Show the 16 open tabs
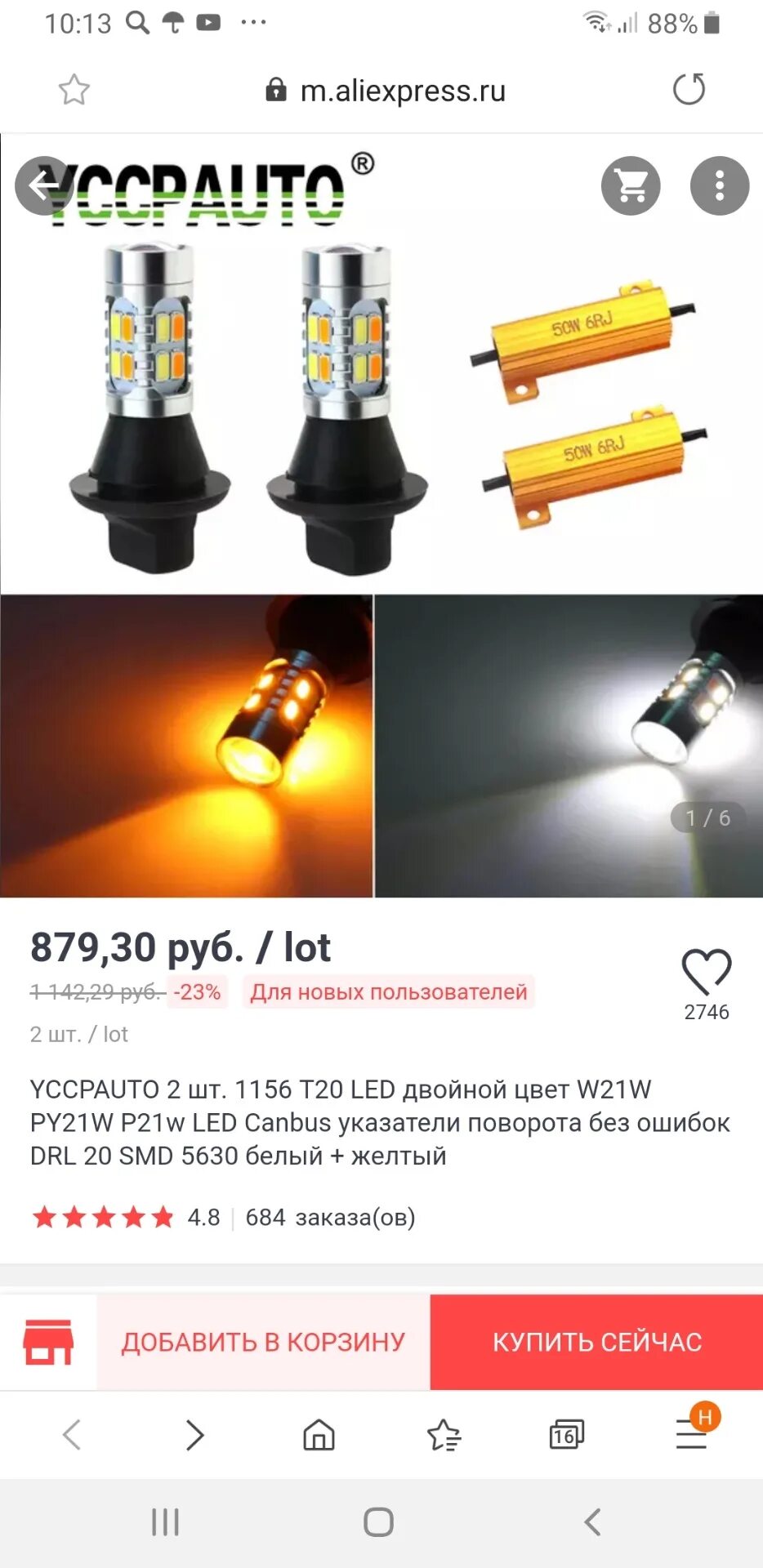The height and width of the screenshot is (1568, 763). (566, 1435)
